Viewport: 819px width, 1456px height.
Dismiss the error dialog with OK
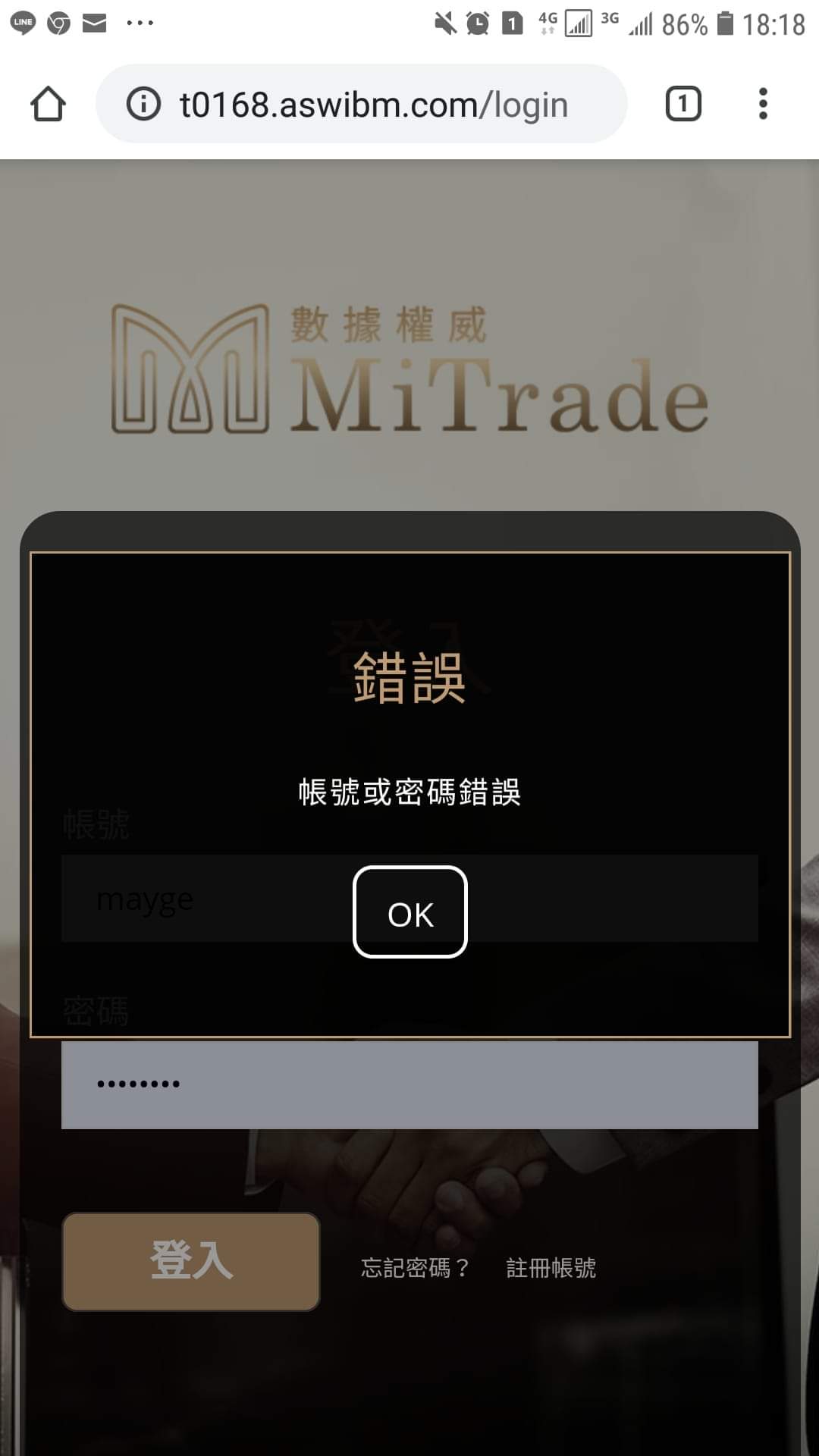pos(409,912)
